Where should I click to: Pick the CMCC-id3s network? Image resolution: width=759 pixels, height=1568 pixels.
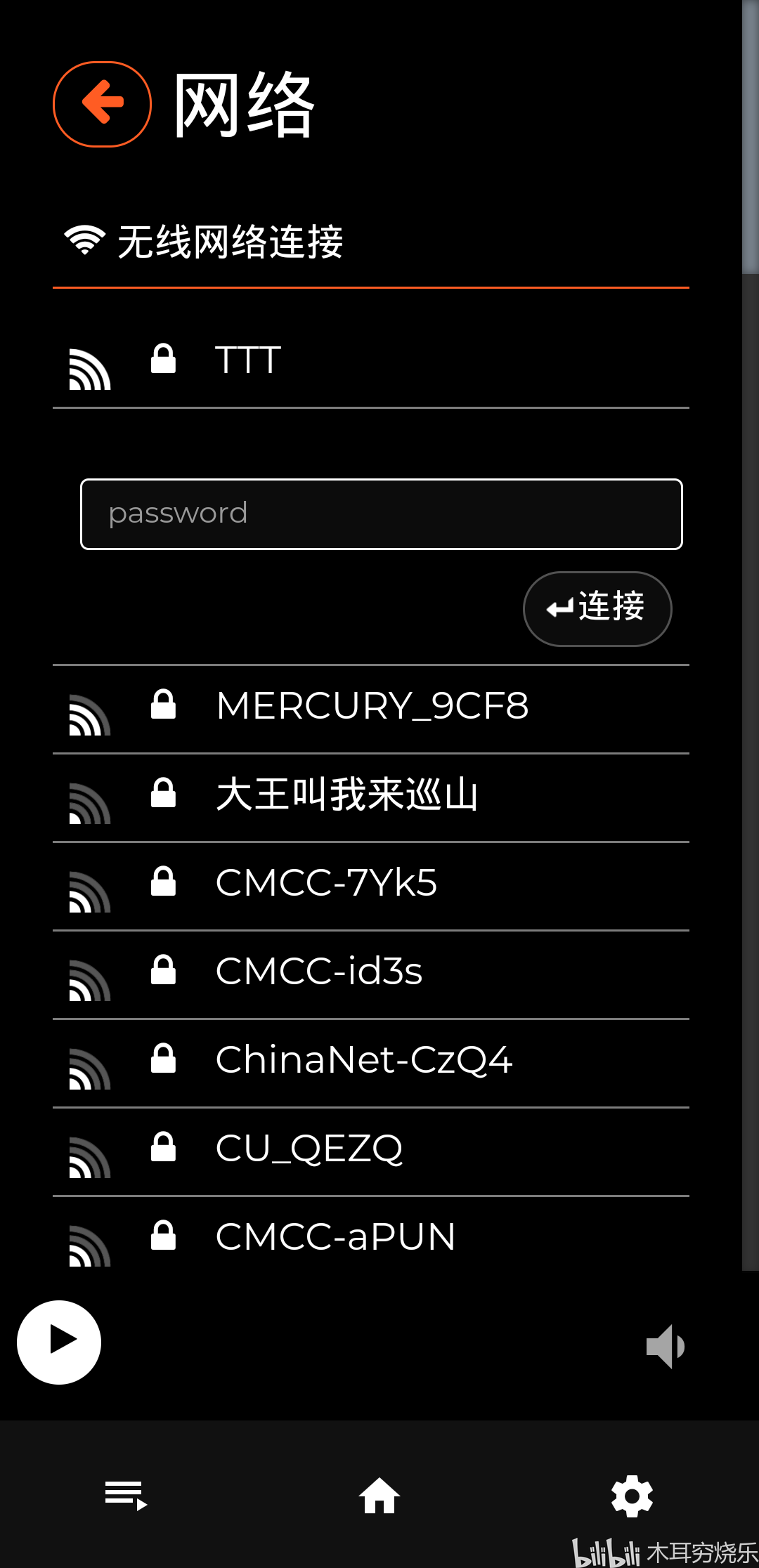coord(371,974)
